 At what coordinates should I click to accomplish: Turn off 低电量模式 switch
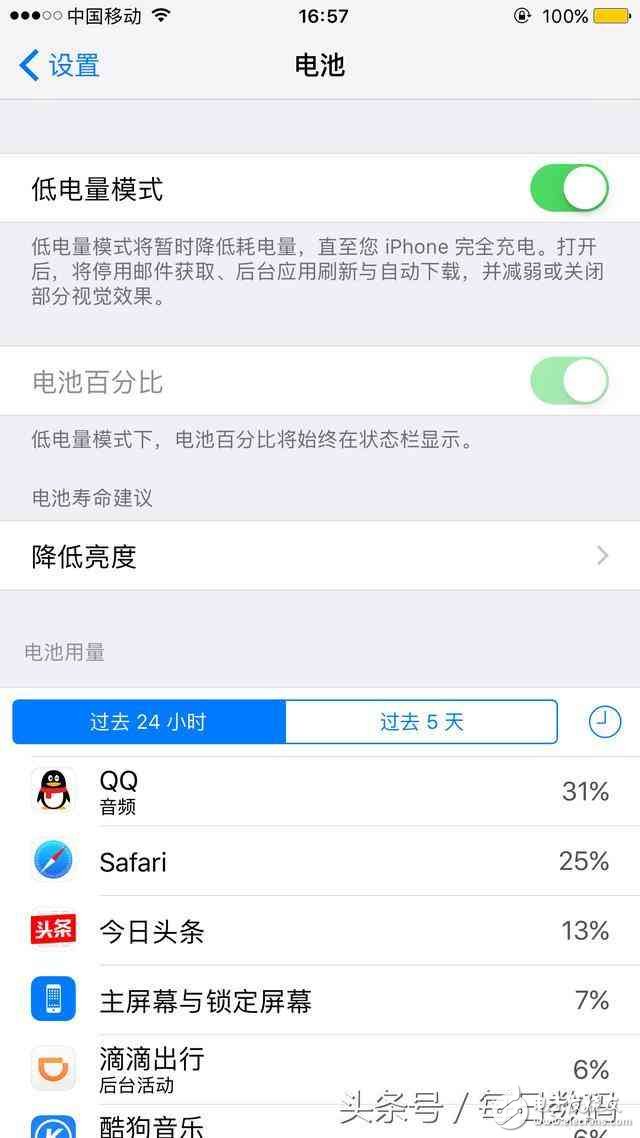[x=568, y=189]
